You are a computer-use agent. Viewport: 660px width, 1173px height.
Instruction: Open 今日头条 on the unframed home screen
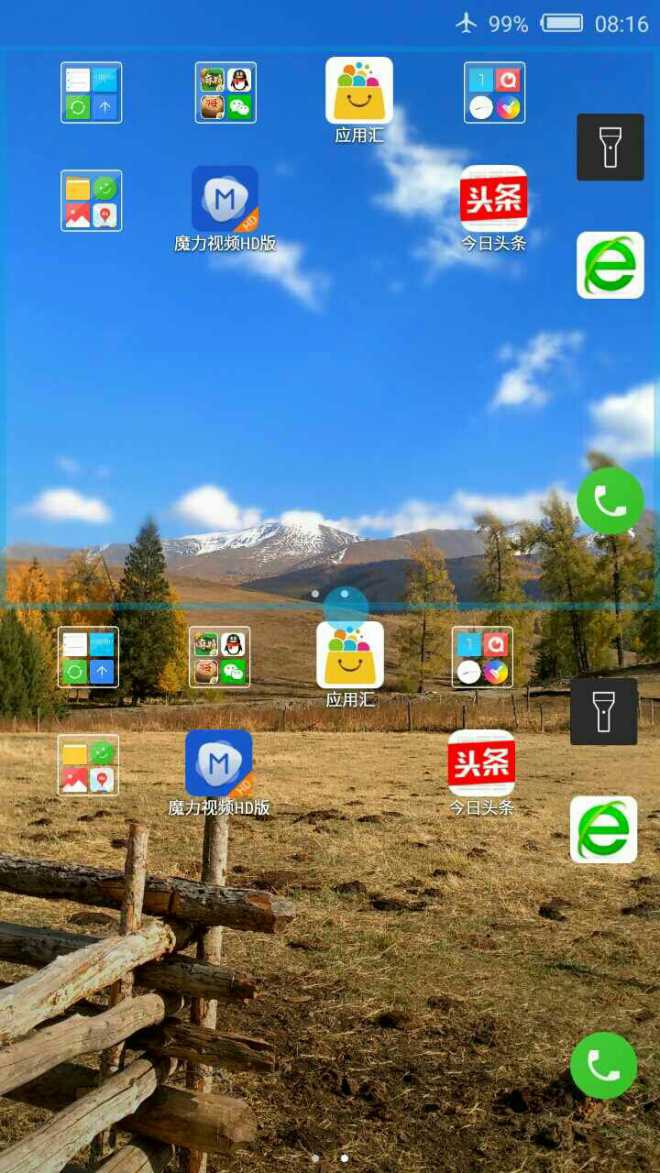[481, 763]
